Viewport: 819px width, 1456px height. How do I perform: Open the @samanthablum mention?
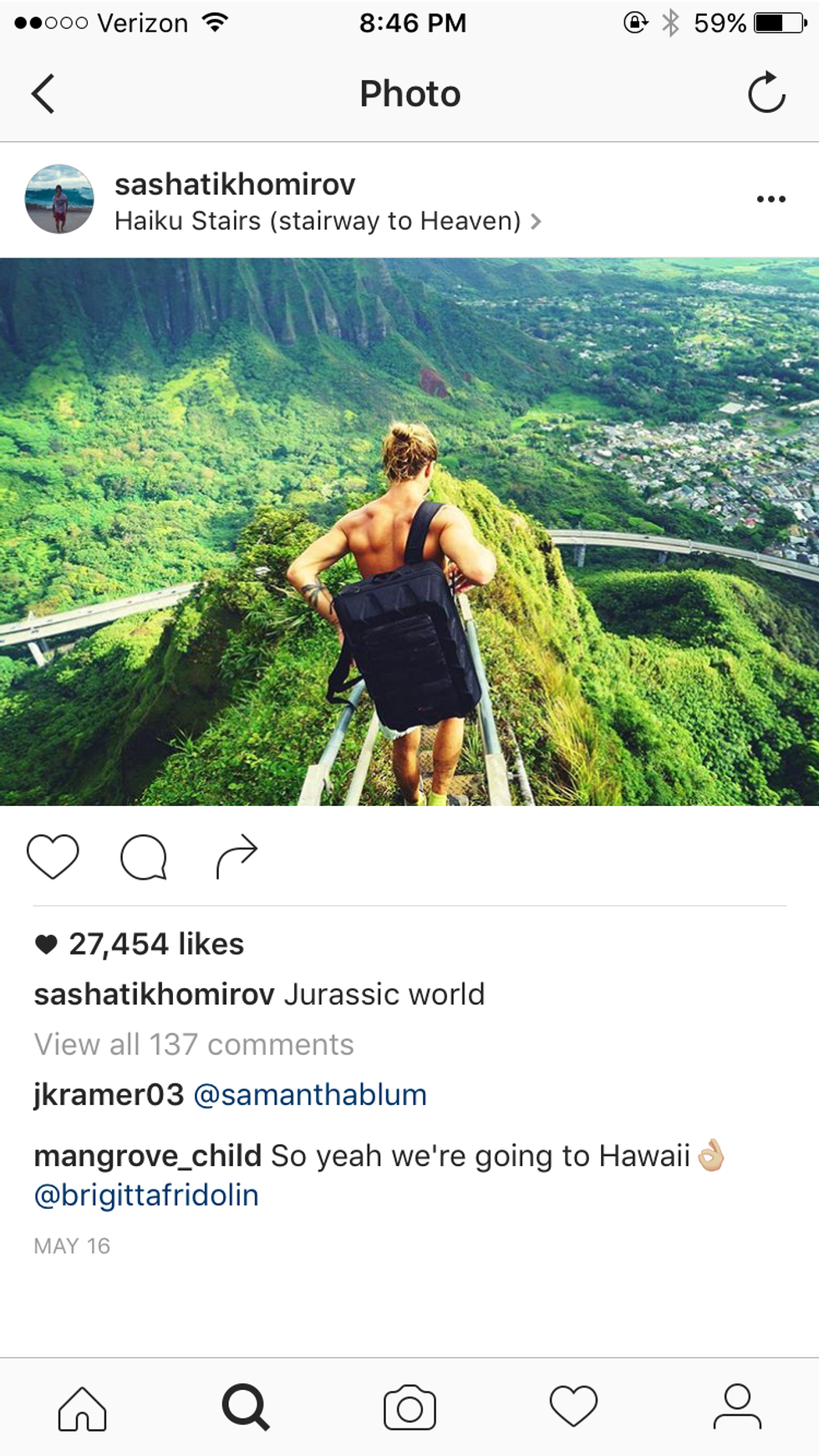[310, 1094]
